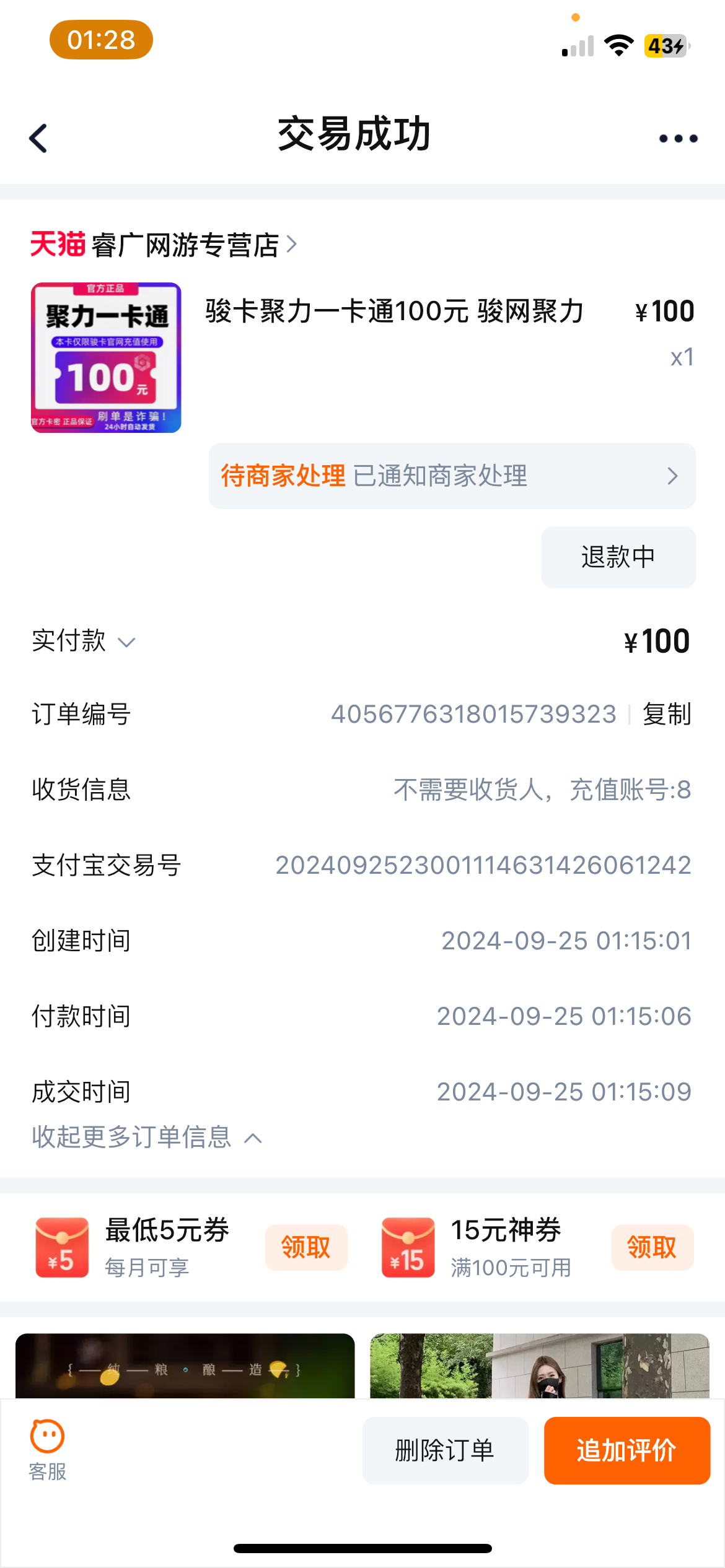Copy the order number with 复制
This screenshot has width=725, height=1568.
point(667,714)
